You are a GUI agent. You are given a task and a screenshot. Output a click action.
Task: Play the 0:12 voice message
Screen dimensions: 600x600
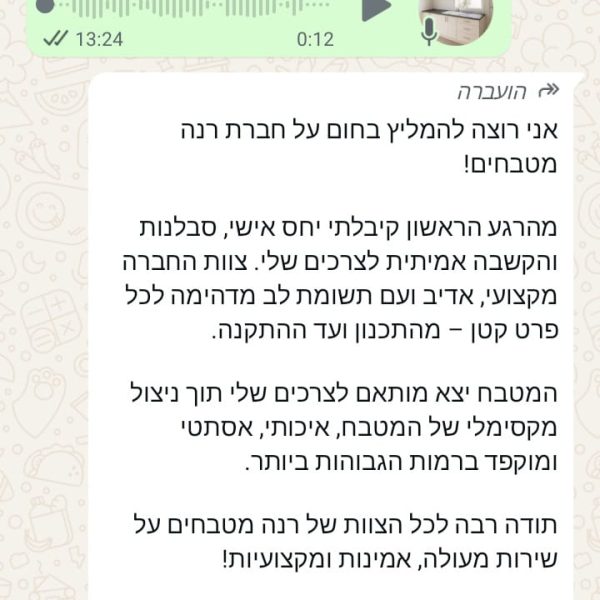click(x=375, y=8)
